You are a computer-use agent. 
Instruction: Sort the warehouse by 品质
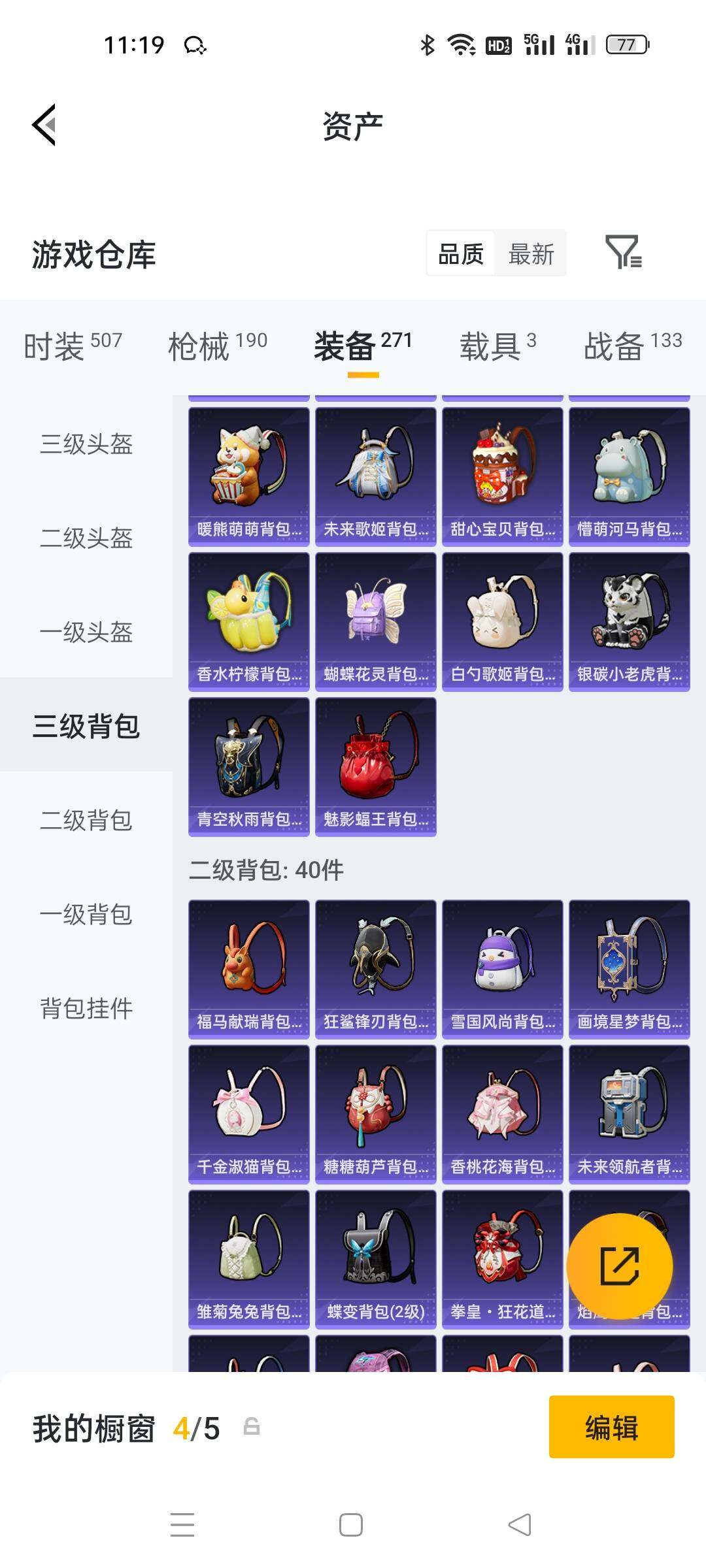461,253
